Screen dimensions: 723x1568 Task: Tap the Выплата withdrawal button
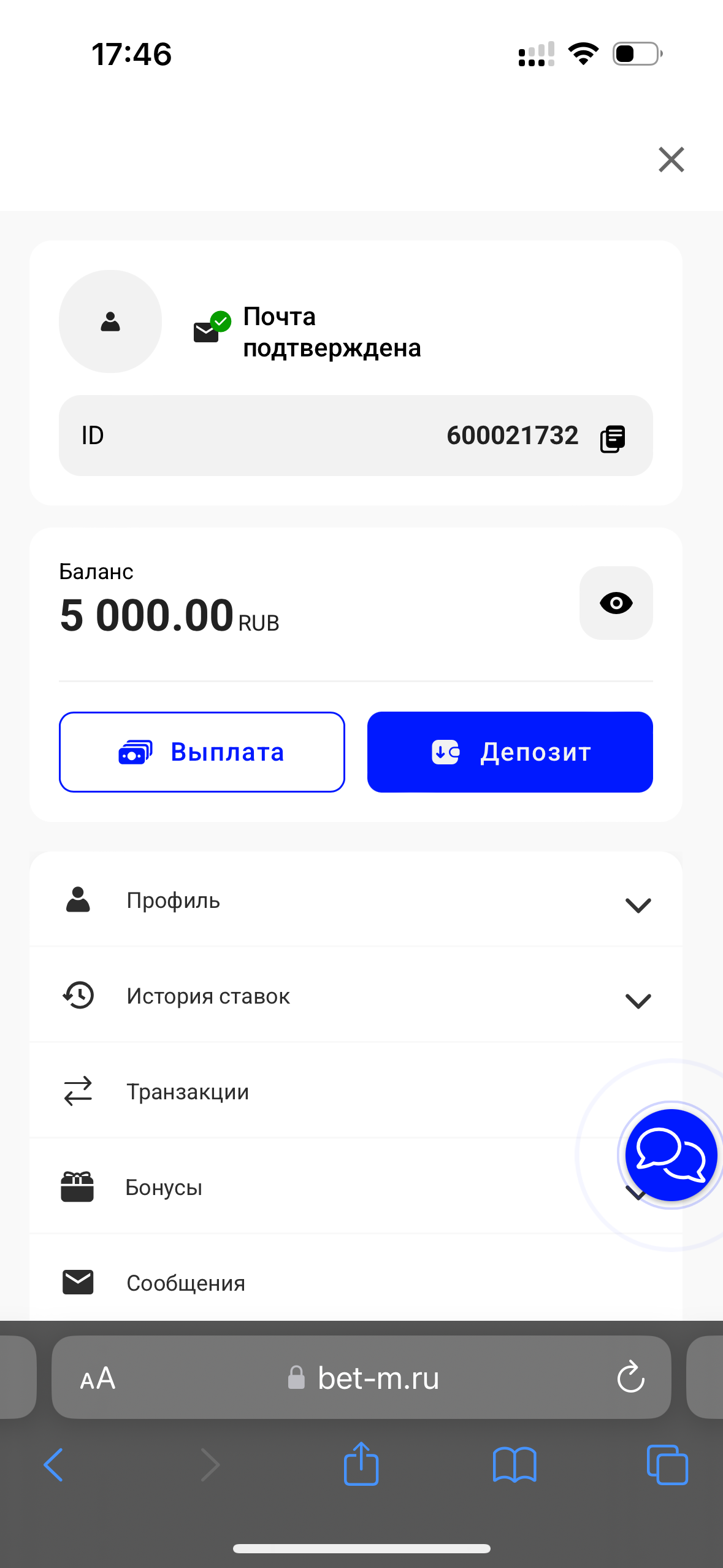coord(202,752)
